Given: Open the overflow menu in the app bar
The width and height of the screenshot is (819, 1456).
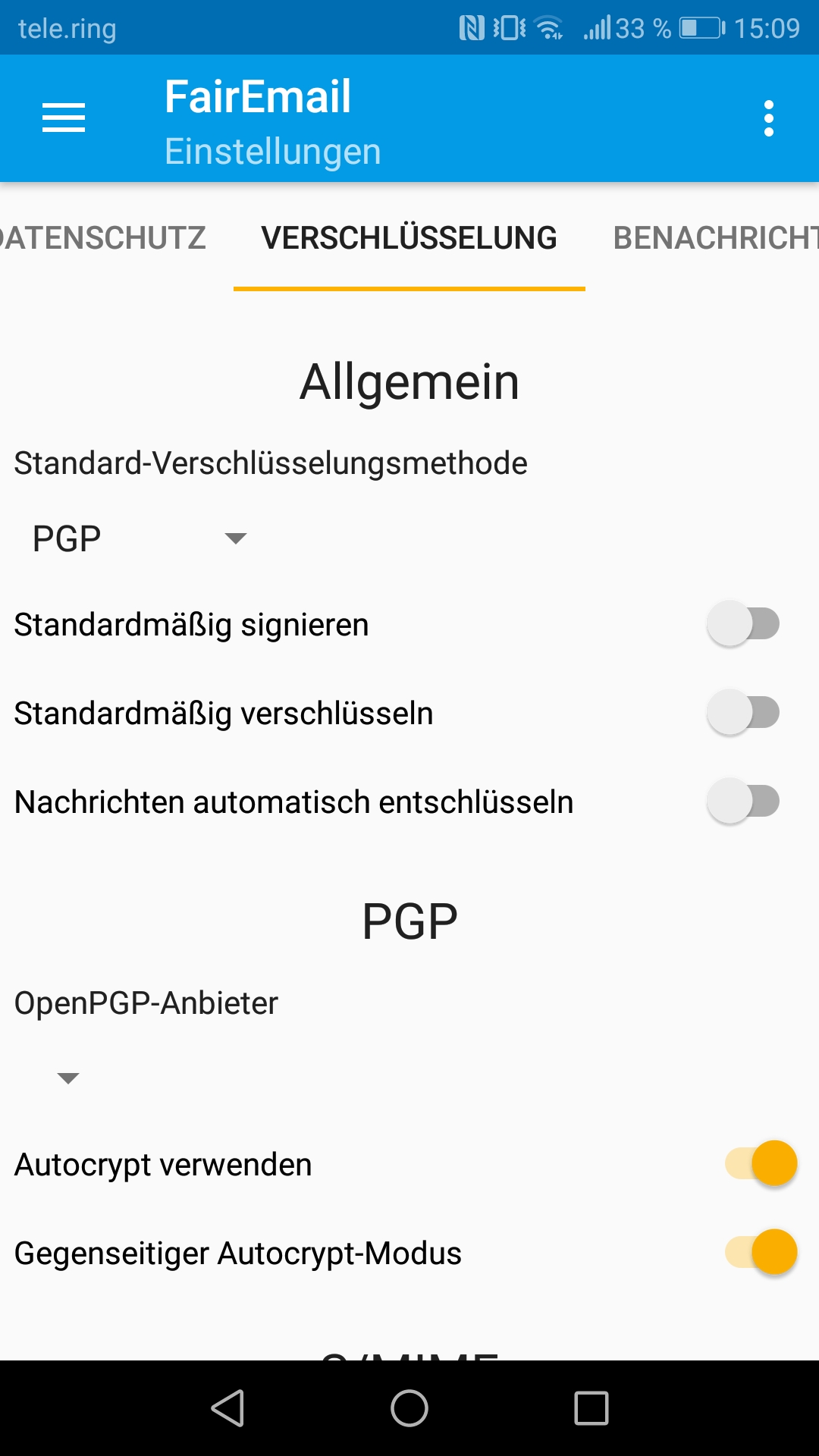Looking at the screenshot, I should coord(768,118).
